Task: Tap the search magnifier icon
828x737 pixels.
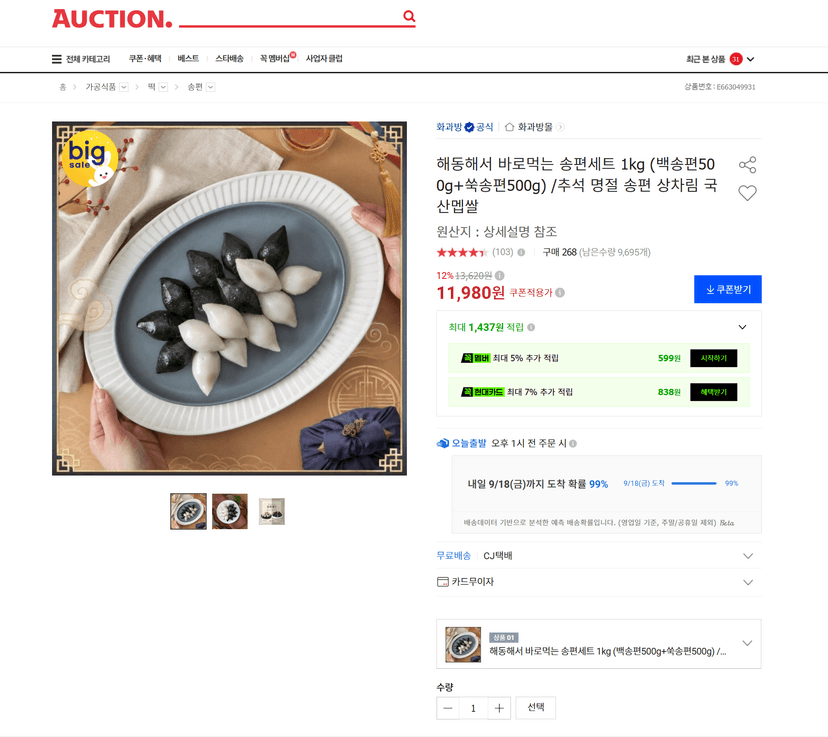Action: (409, 16)
